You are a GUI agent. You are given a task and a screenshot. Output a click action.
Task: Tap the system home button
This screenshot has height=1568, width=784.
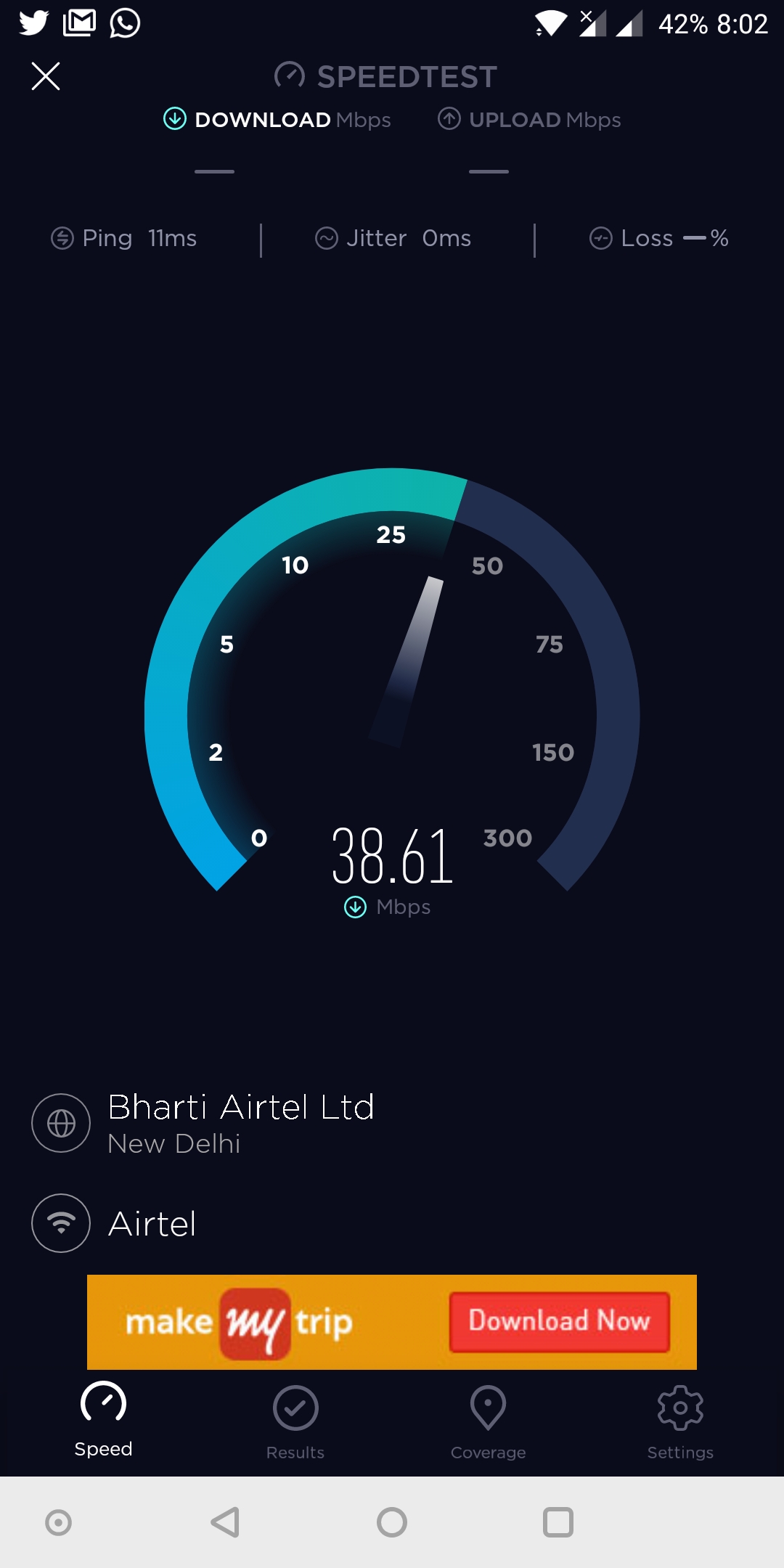click(x=392, y=1522)
